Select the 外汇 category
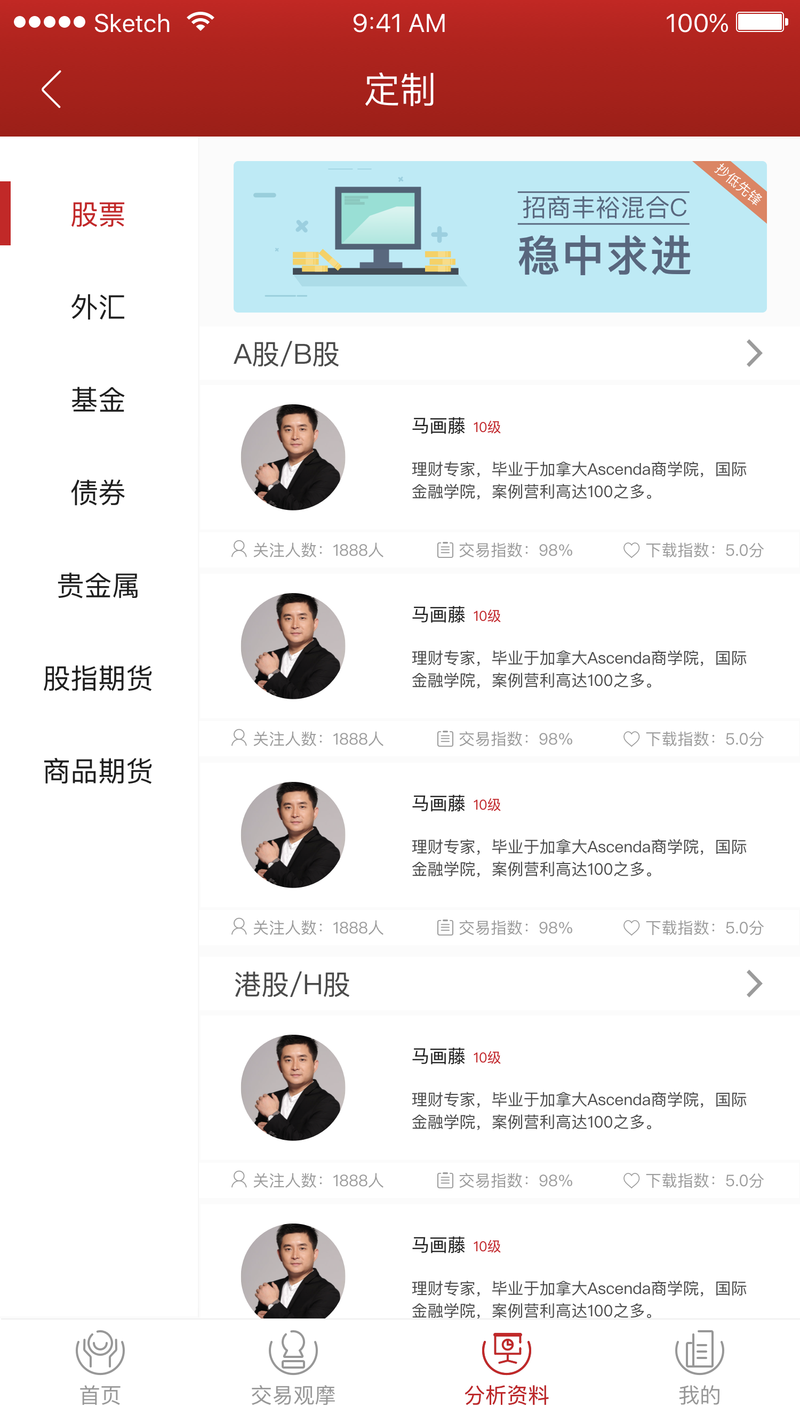800x1423 pixels. pos(98,307)
